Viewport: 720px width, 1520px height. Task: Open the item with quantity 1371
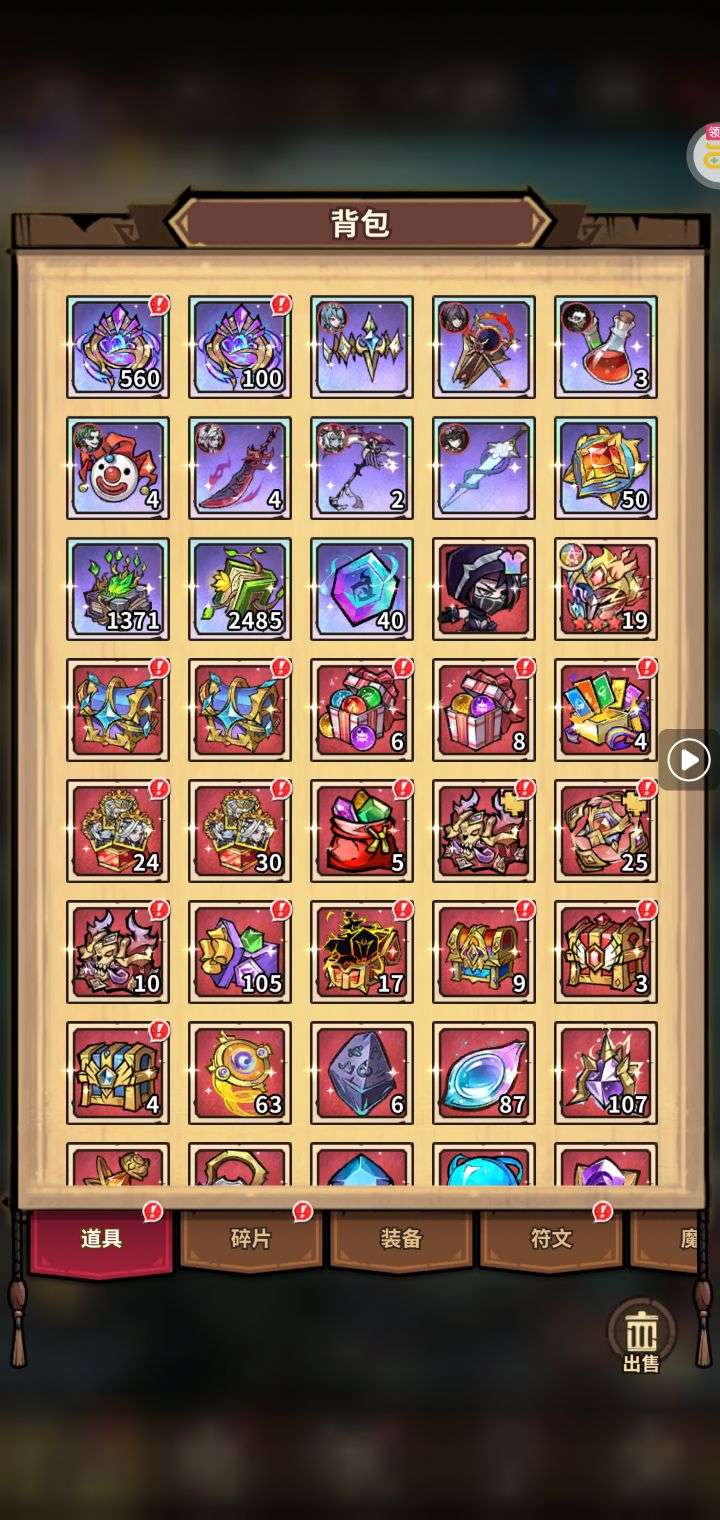tap(118, 588)
